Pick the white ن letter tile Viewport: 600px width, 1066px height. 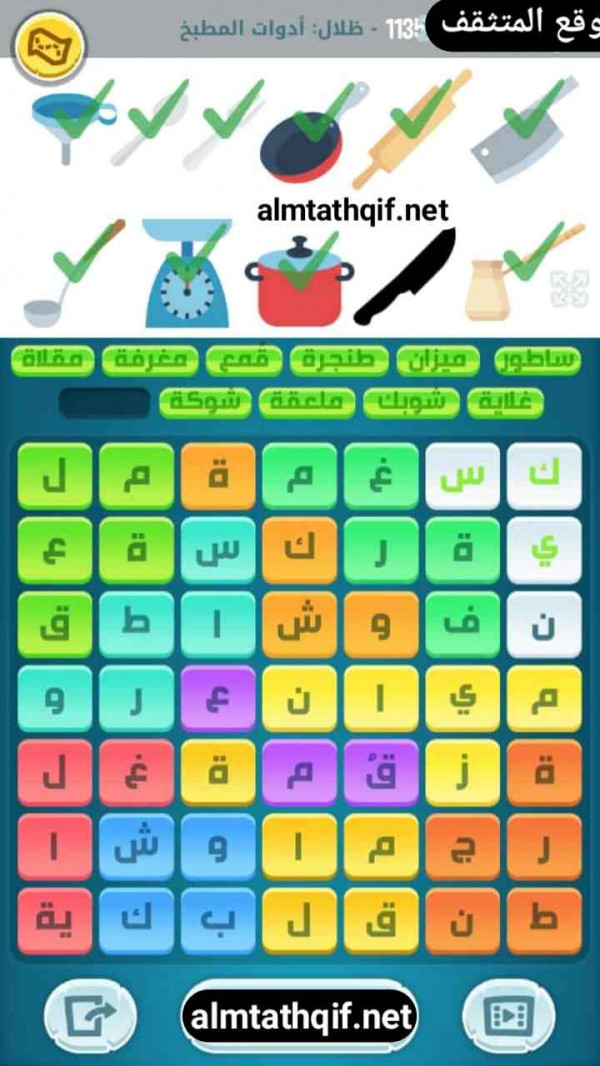point(543,625)
